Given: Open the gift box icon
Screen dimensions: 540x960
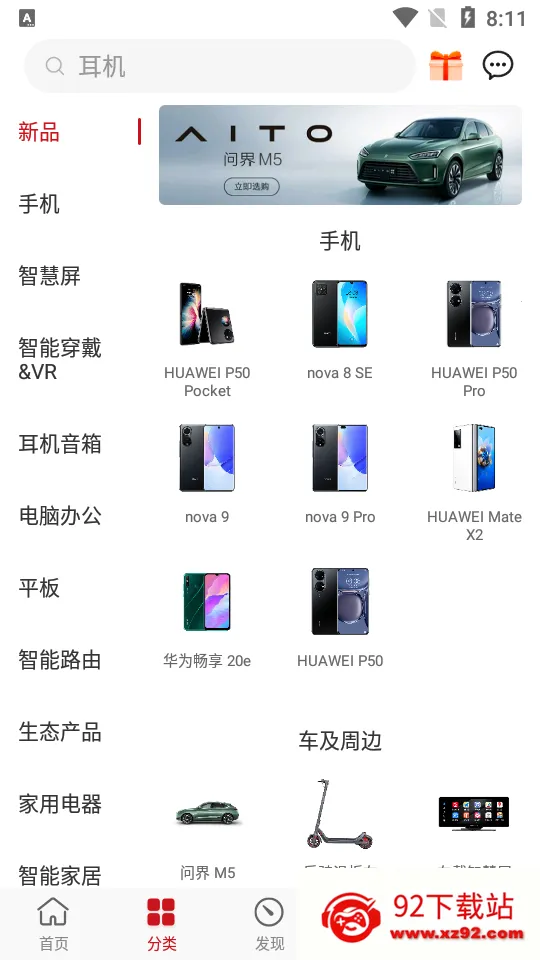Looking at the screenshot, I should click(445, 66).
